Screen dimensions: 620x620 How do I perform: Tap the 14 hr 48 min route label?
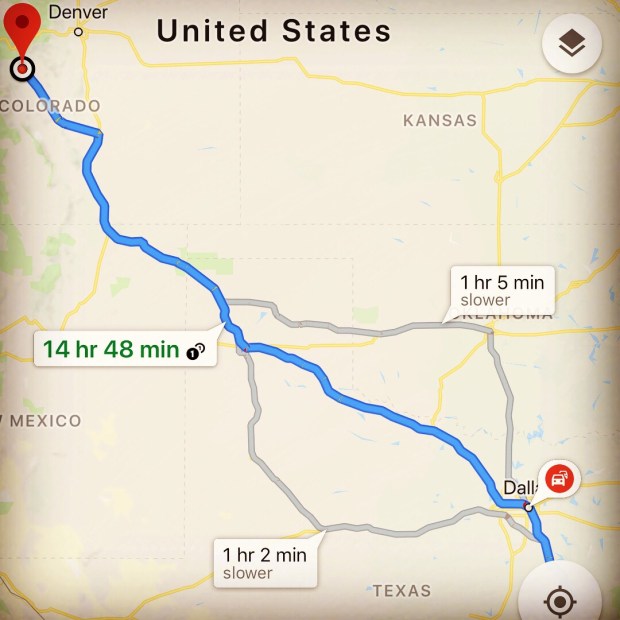point(124,350)
